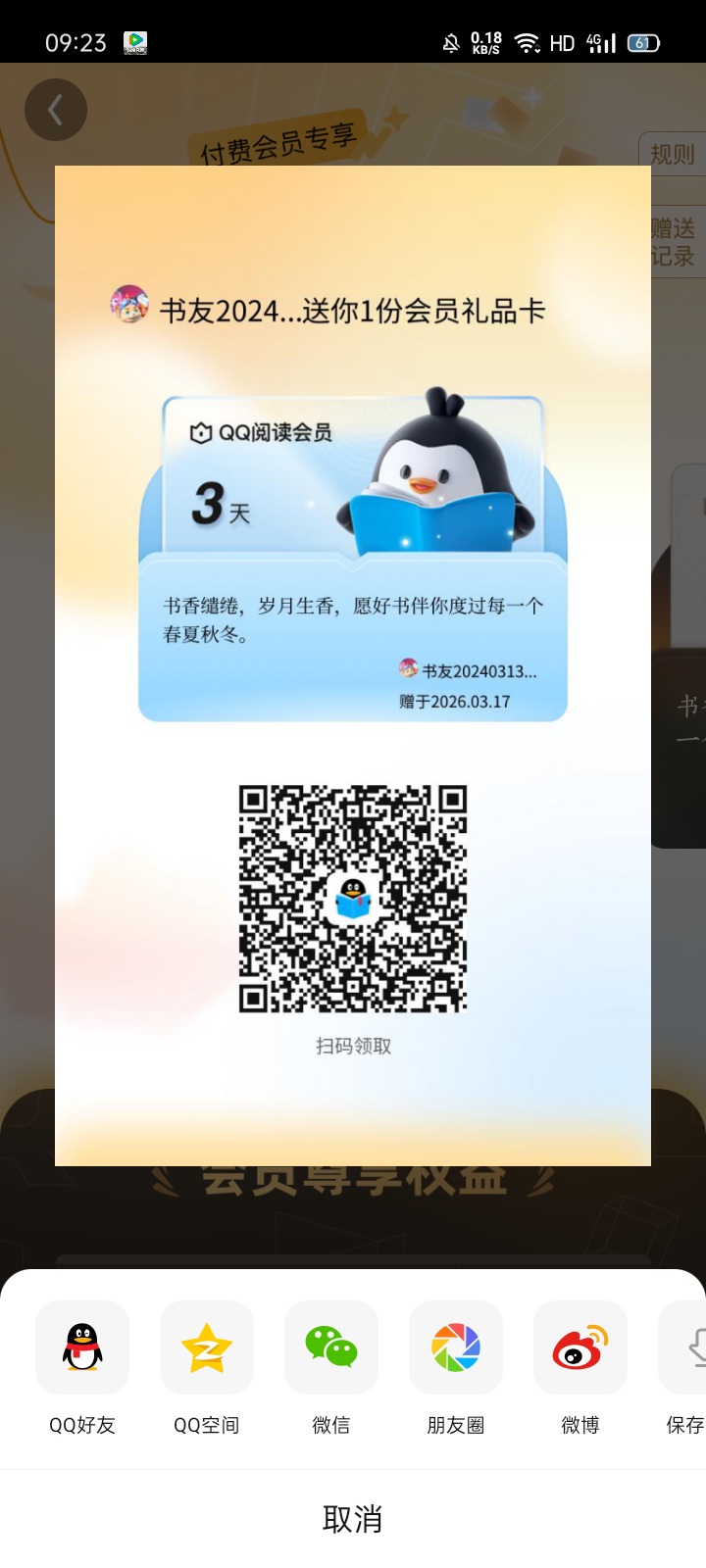
Task: Share gift card to QQ好友
Action: pos(82,1347)
